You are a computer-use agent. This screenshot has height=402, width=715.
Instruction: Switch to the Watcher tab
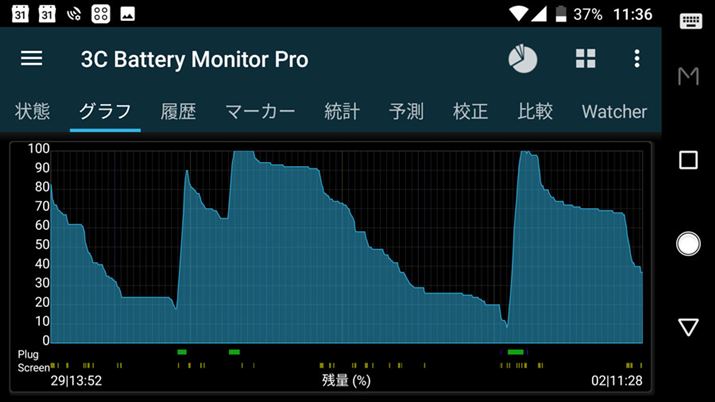[614, 111]
